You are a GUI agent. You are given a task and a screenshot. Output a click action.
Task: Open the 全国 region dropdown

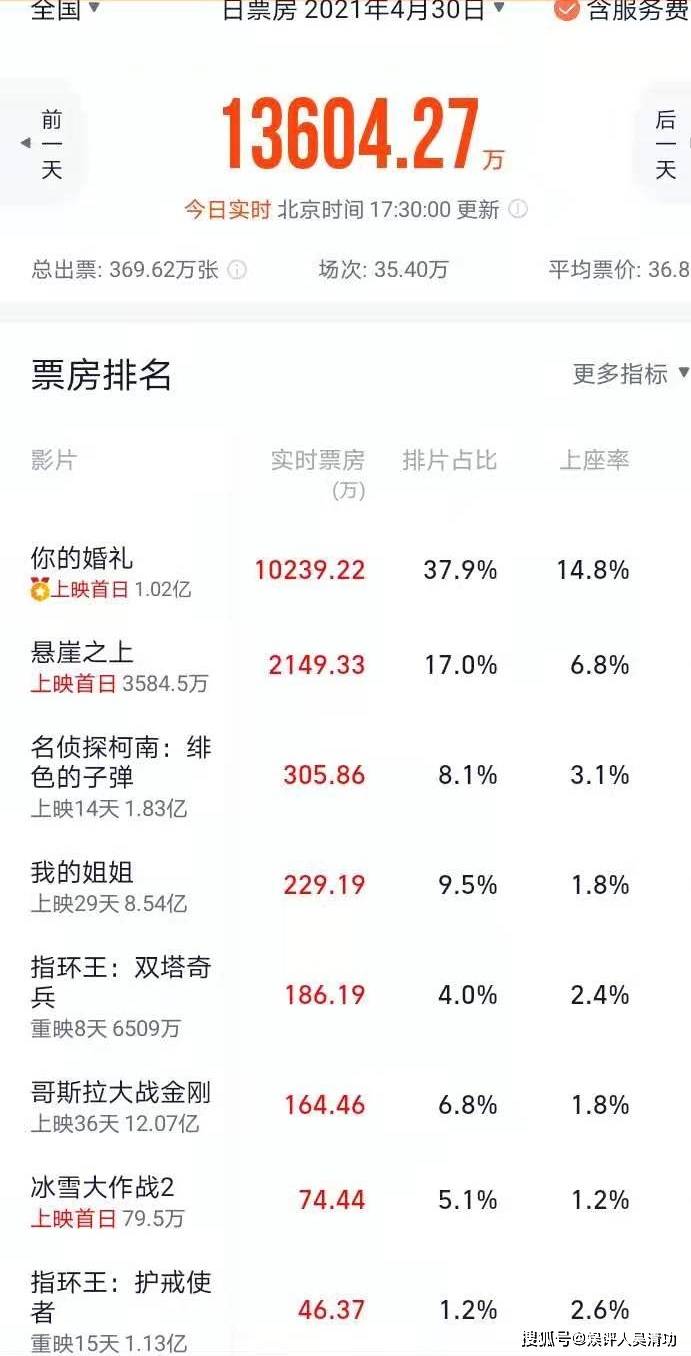pyautogui.click(x=66, y=10)
